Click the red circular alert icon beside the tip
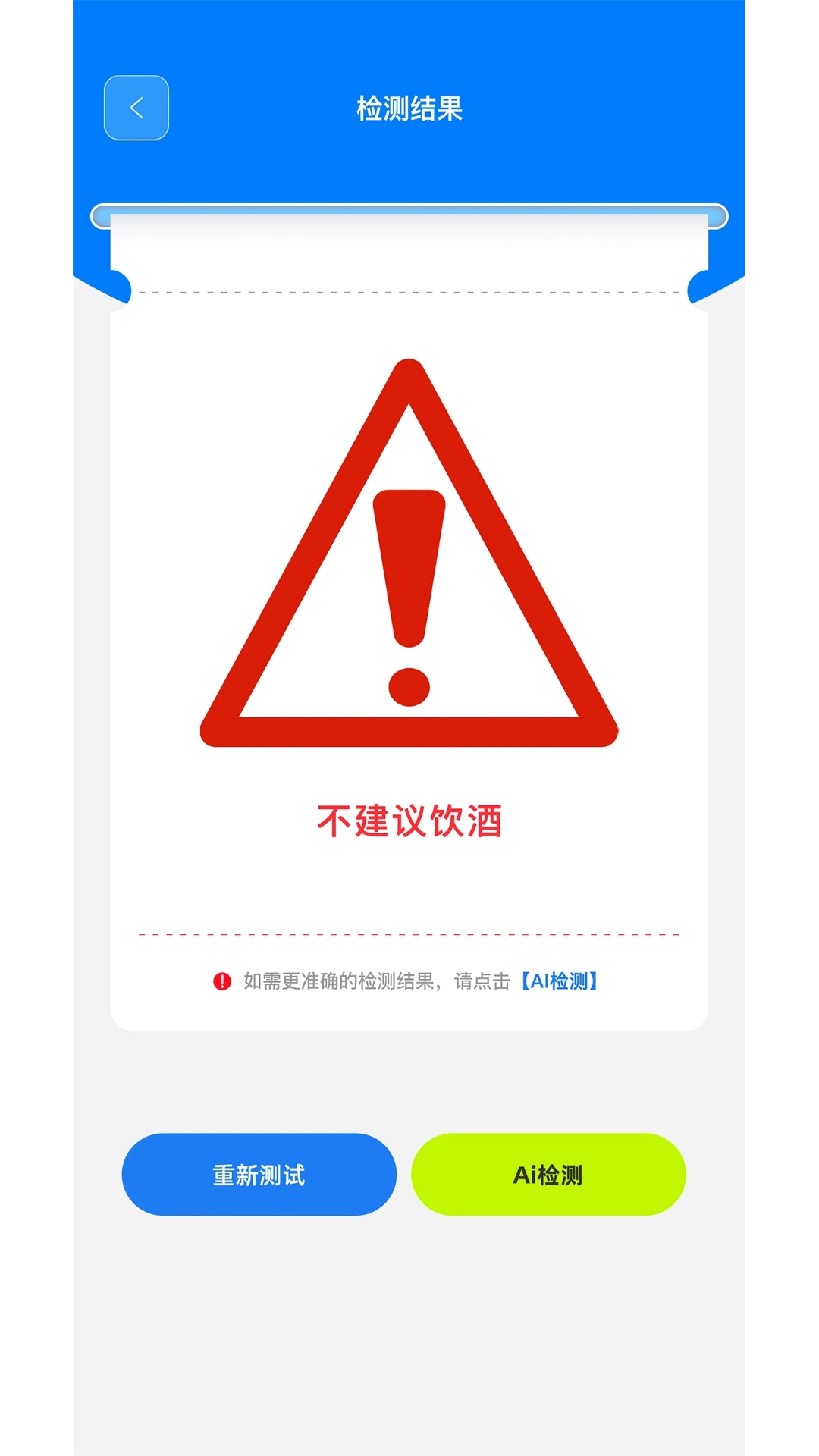 (220, 981)
